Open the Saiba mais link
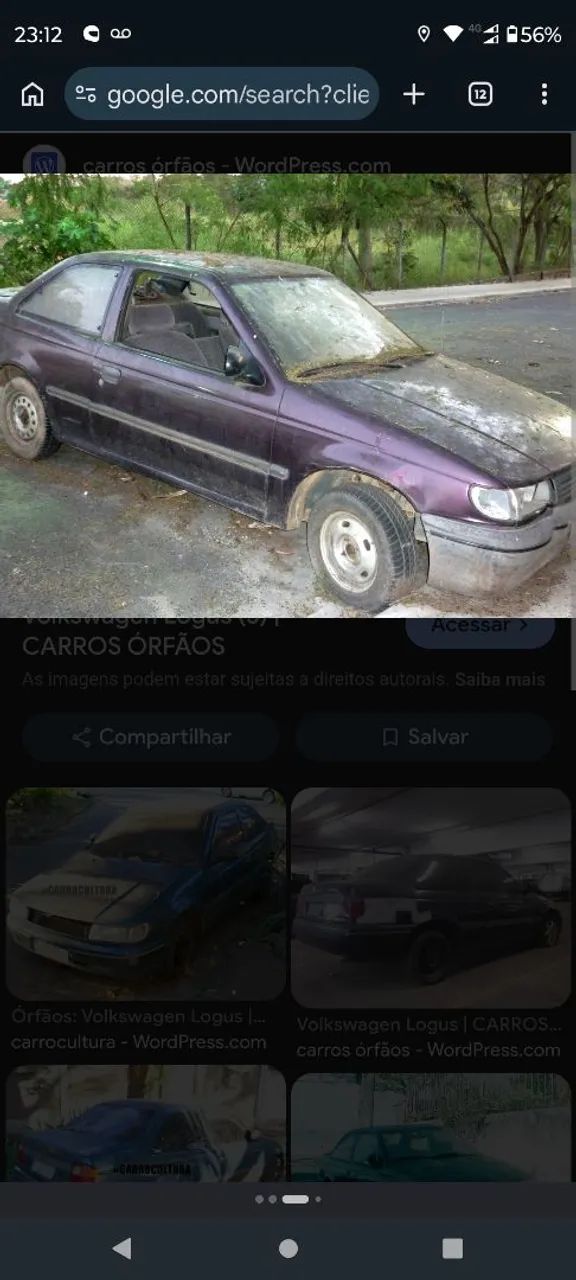This screenshot has width=576, height=1280. (x=500, y=679)
